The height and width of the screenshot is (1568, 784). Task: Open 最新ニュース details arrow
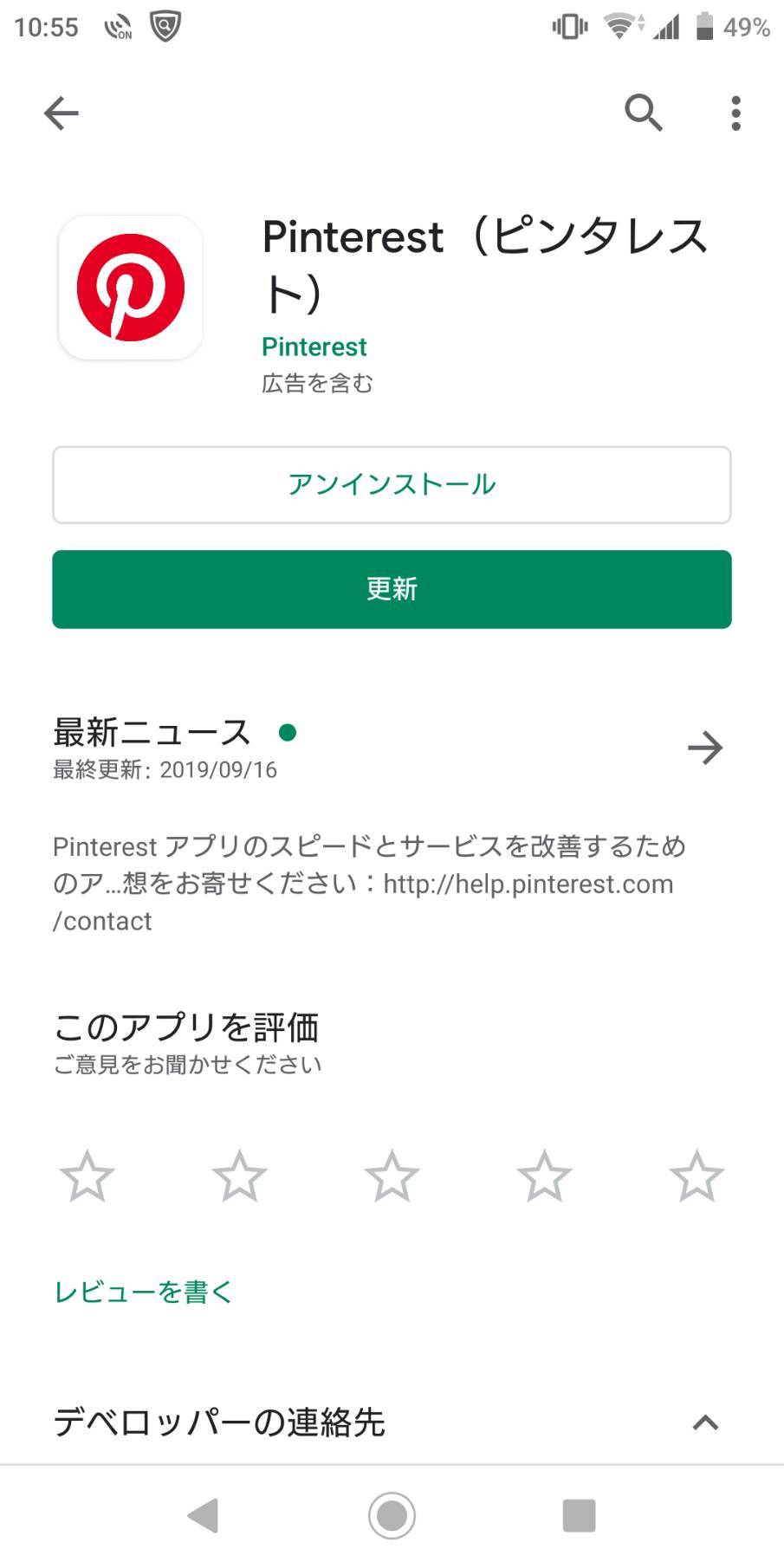click(705, 747)
